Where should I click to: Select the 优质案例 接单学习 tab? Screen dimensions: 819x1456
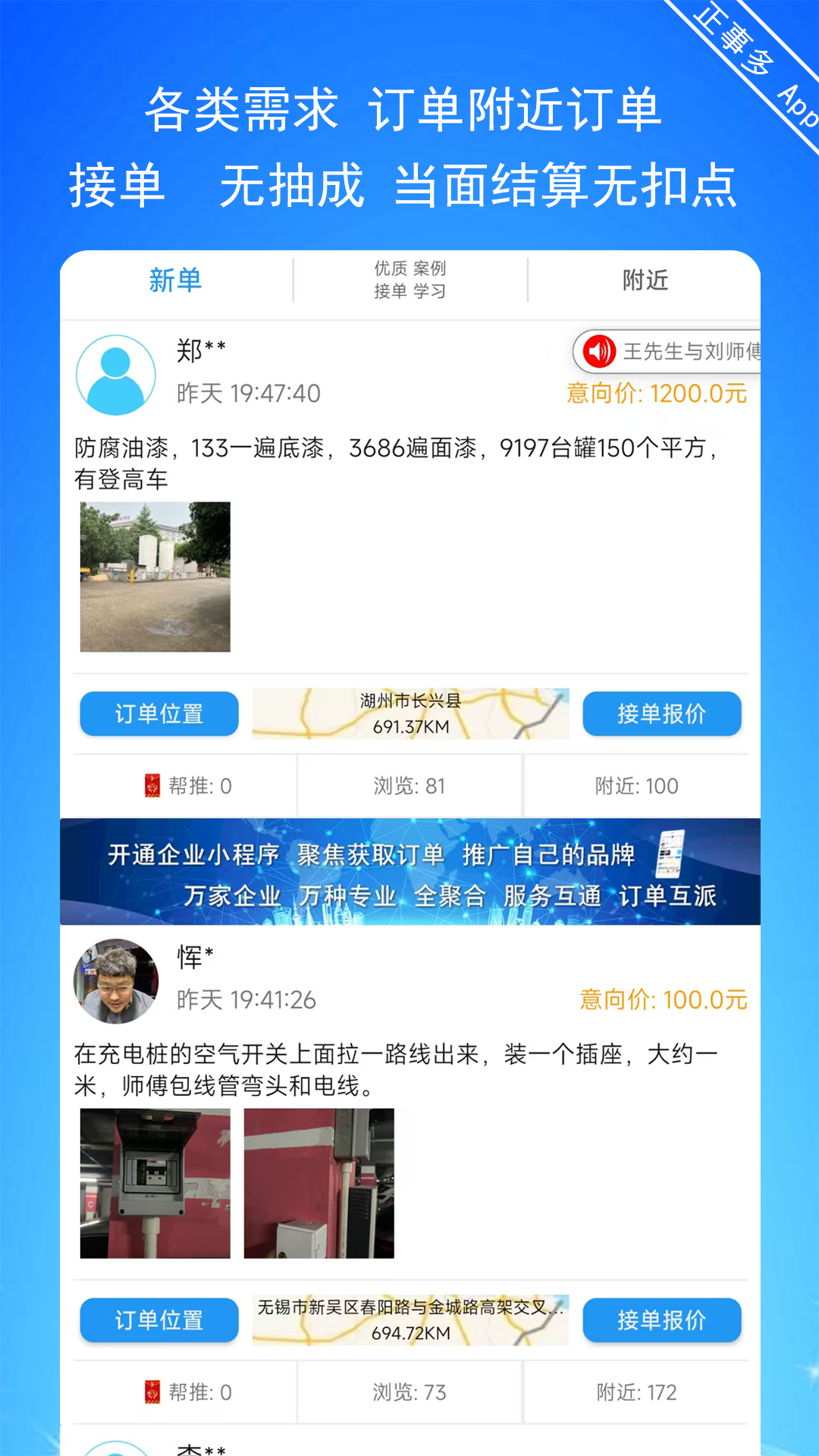pyautogui.click(x=409, y=281)
